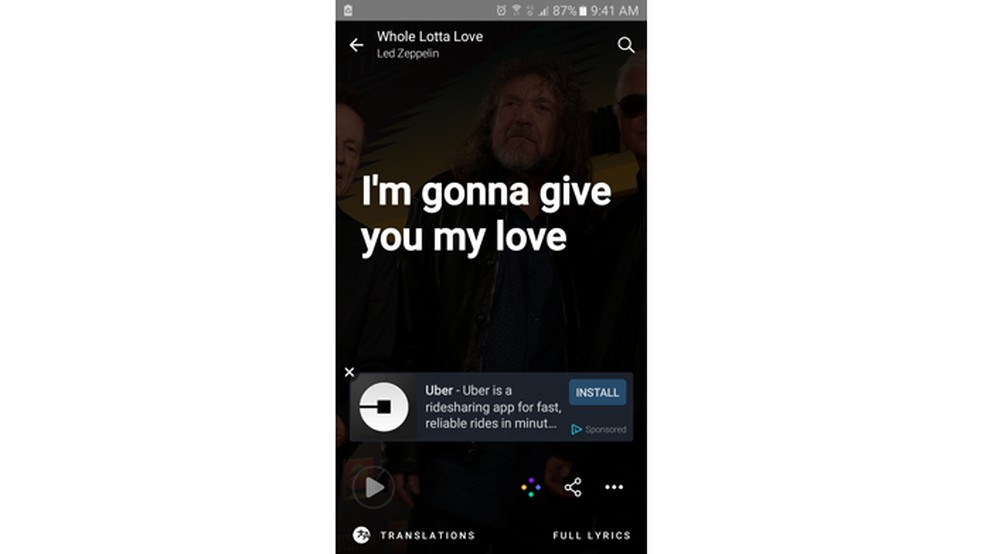The width and height of the screenshot is (984, 554).
Task: View Full Lyrics
Action: point(591,535)
